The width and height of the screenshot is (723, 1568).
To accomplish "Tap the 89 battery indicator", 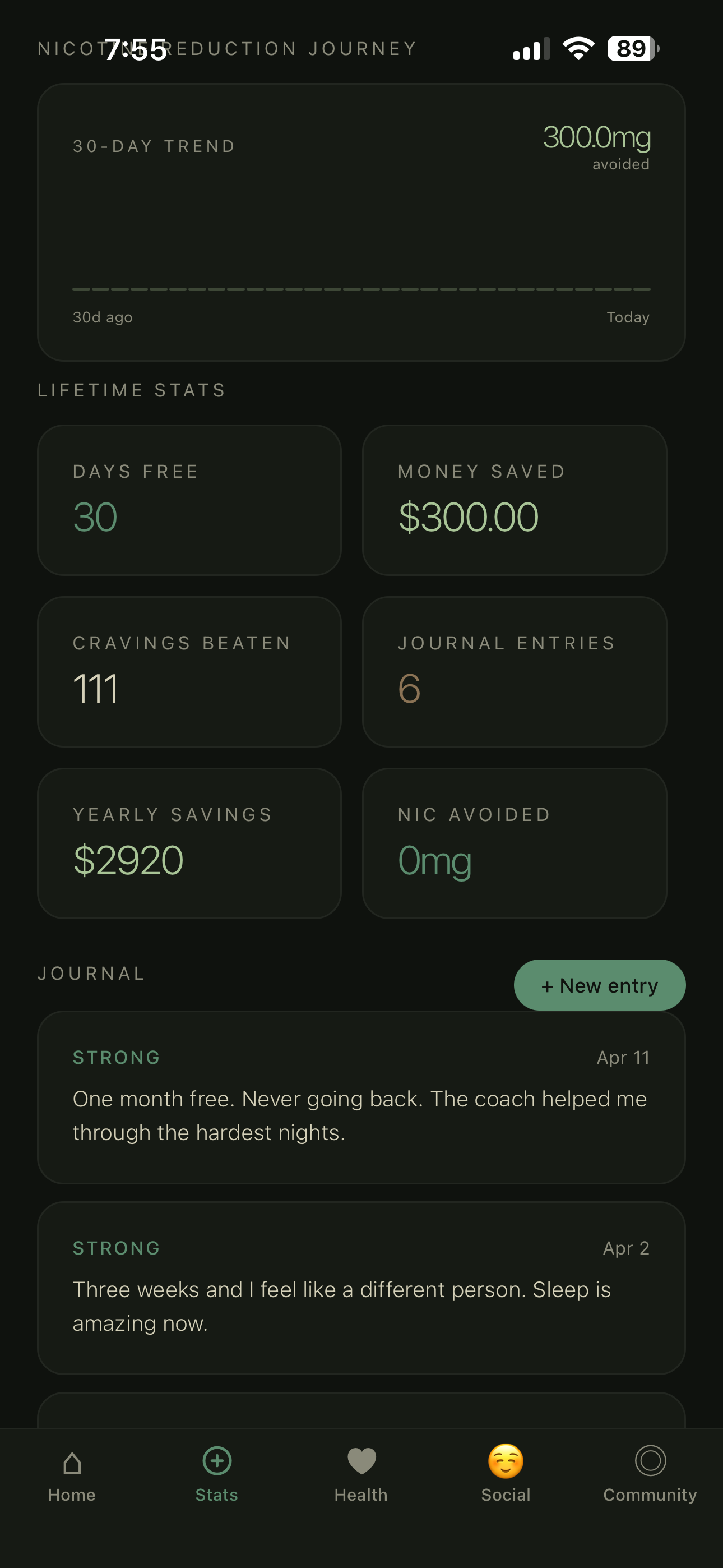I will click(630, 50).
